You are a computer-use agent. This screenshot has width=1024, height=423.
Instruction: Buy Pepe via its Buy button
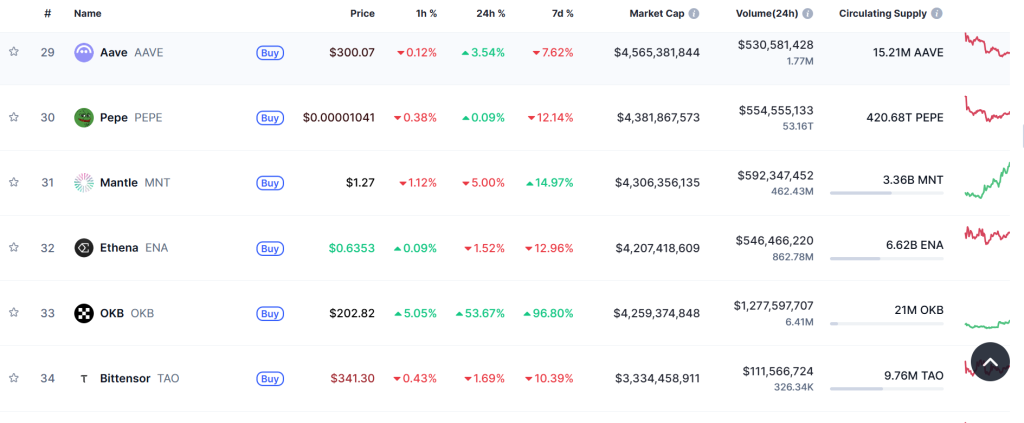point(269,117)
